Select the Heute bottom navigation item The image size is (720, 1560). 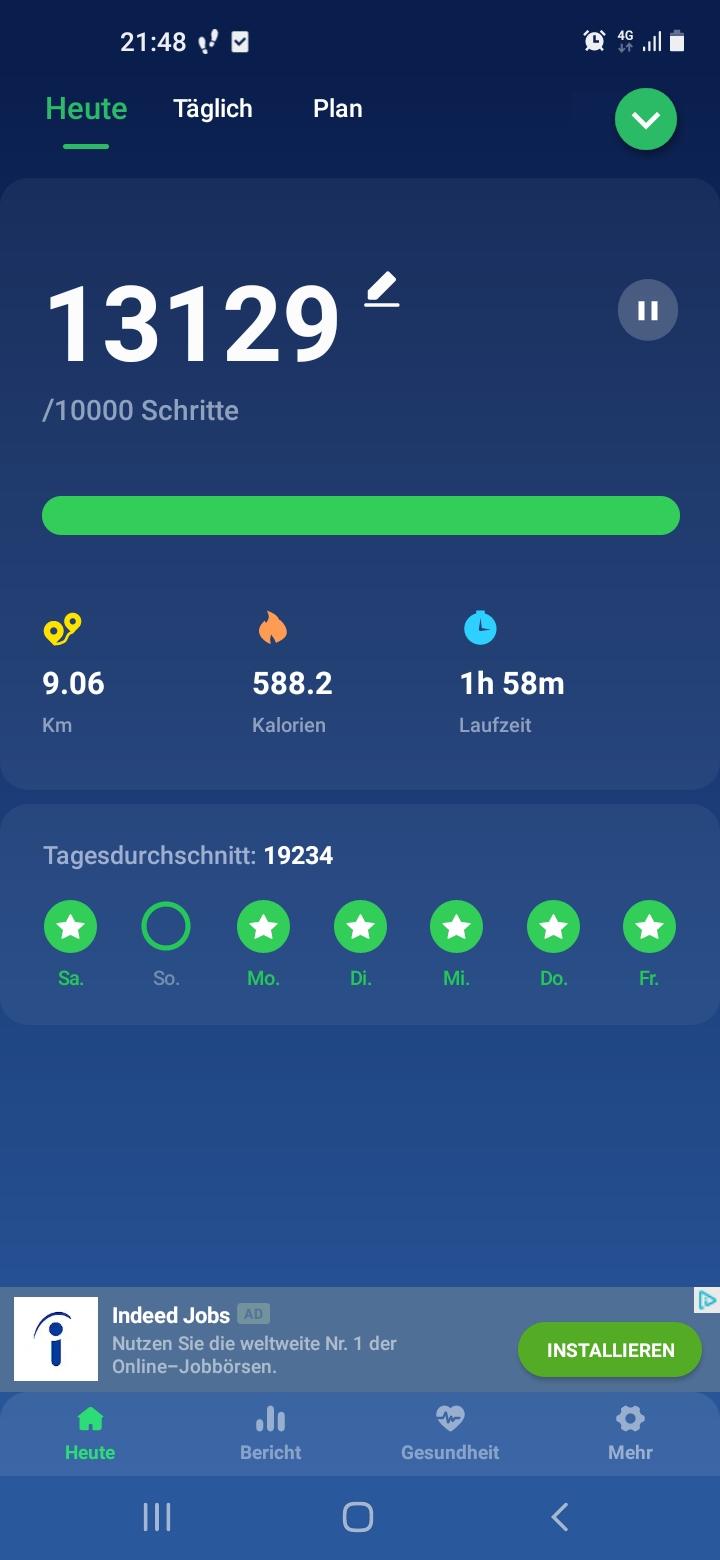click(x=90, y=1433)
